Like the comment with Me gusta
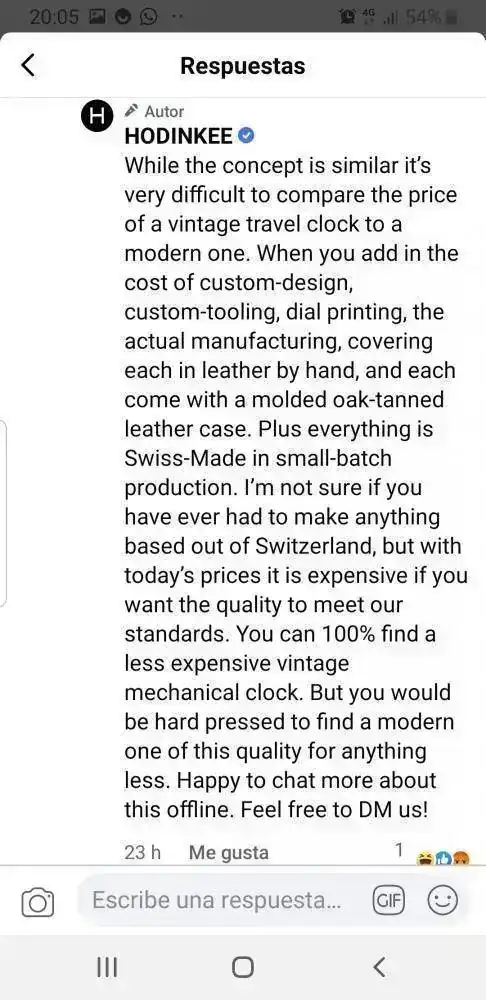Viewport: 486px width, 1000px height. (x=228, y=853)
